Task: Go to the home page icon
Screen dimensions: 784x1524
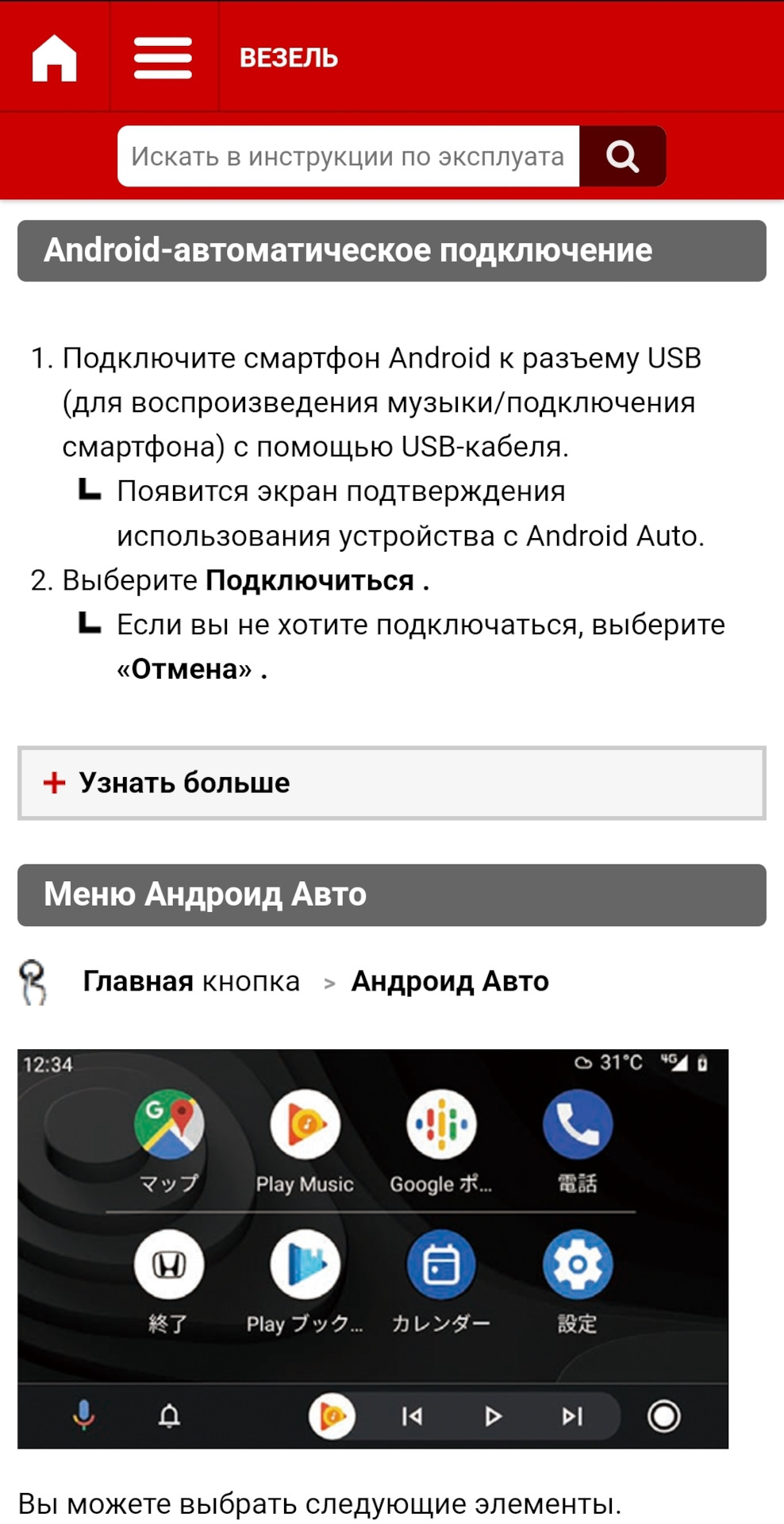Action: tap(54, 58)
